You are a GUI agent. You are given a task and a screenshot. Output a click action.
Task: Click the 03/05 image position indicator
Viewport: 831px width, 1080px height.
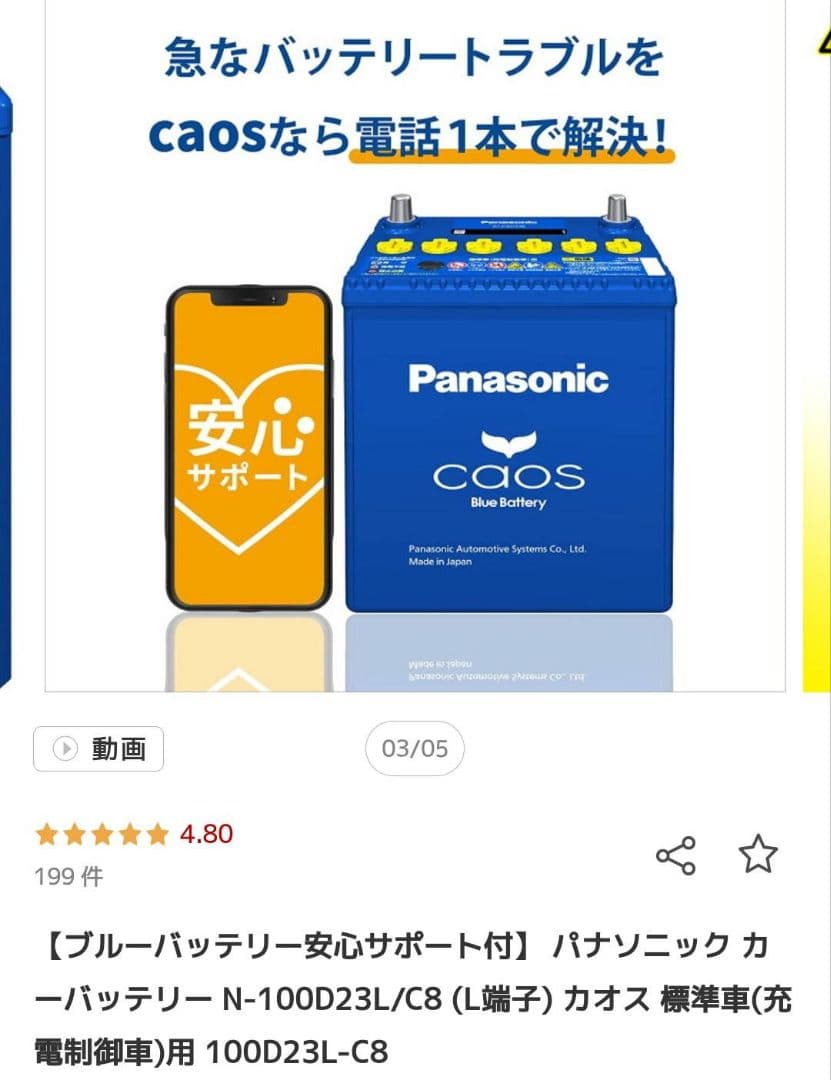click(416, 746)
